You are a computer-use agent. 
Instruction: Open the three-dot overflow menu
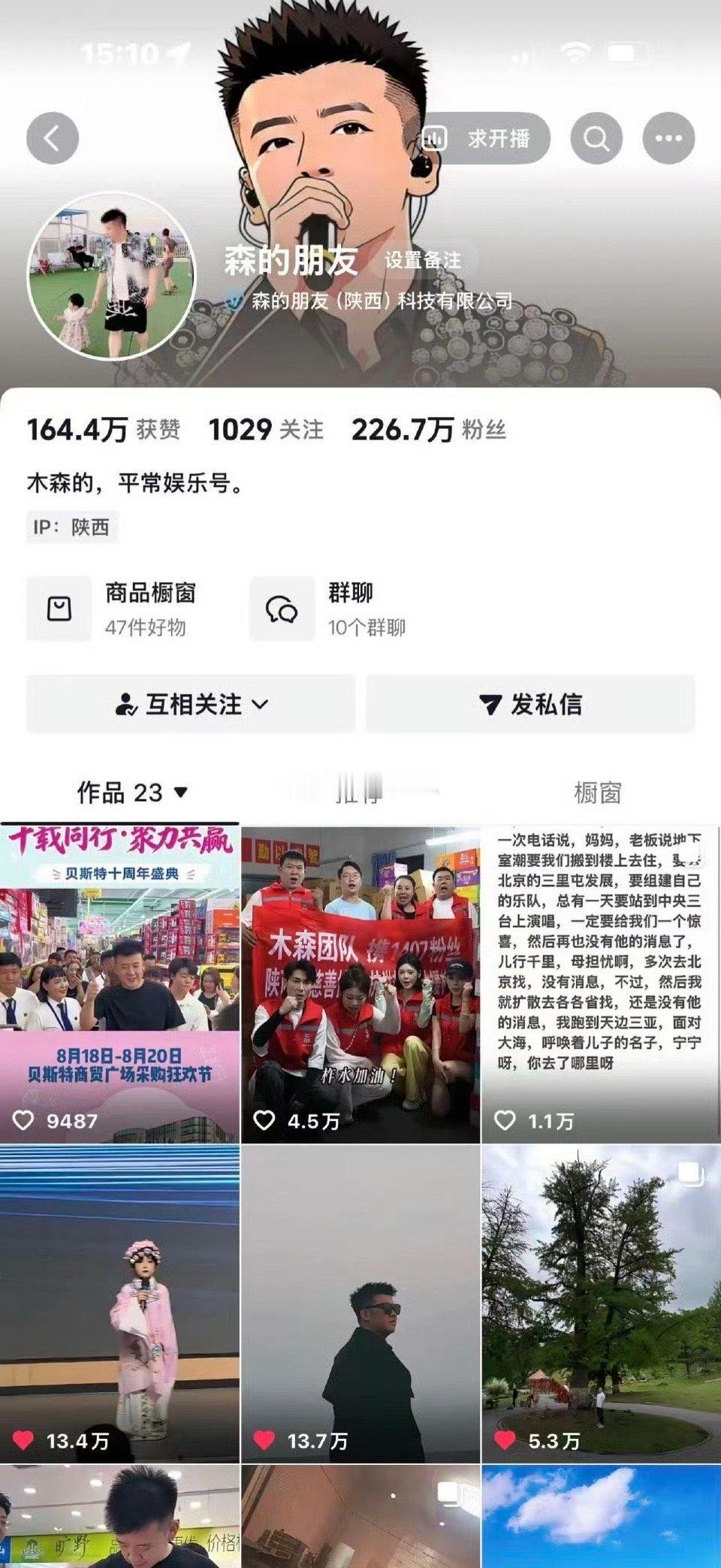pyautogui.click(x=668, y=138)
